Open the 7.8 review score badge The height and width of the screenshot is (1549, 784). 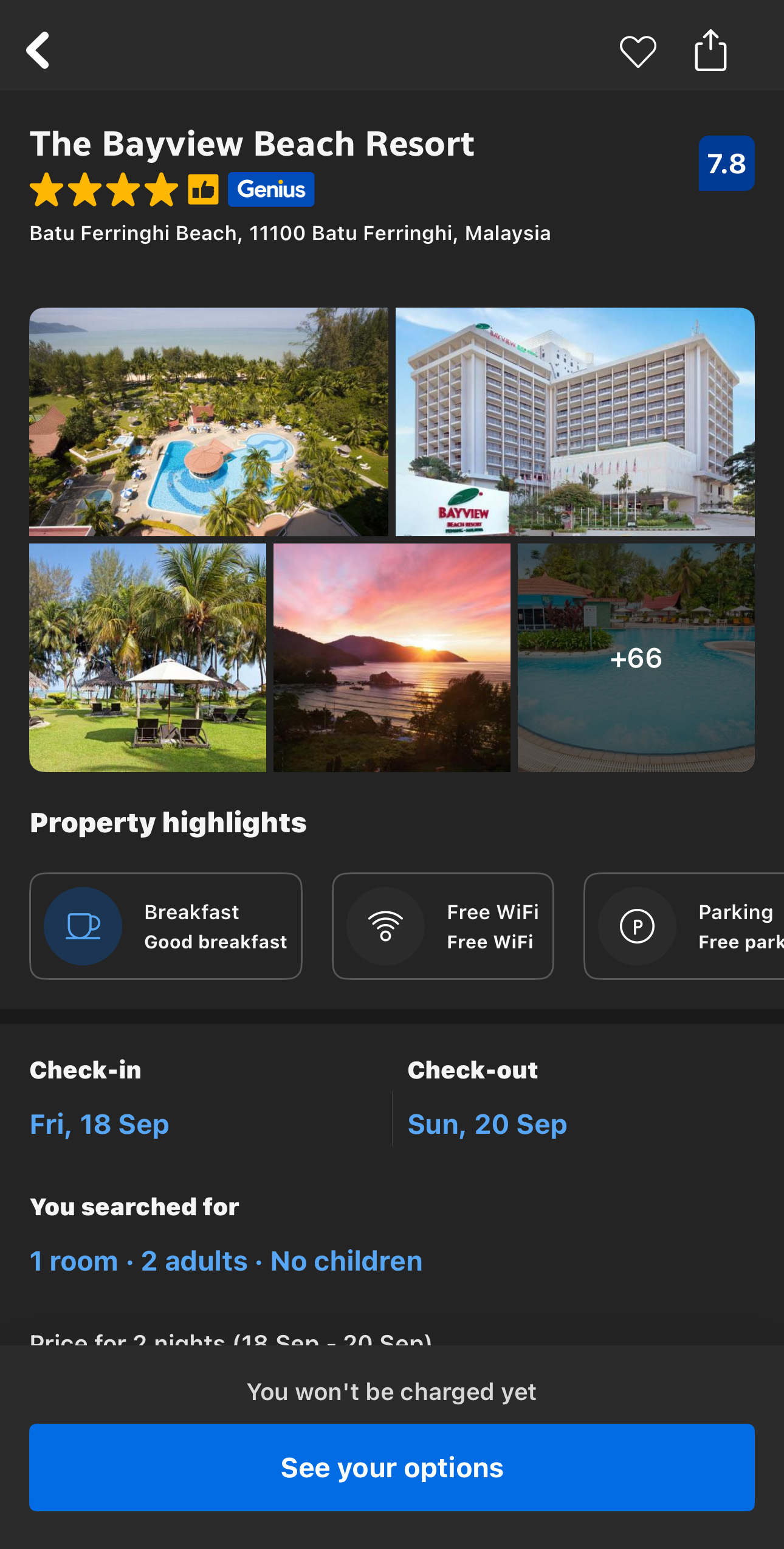(726, 164)
